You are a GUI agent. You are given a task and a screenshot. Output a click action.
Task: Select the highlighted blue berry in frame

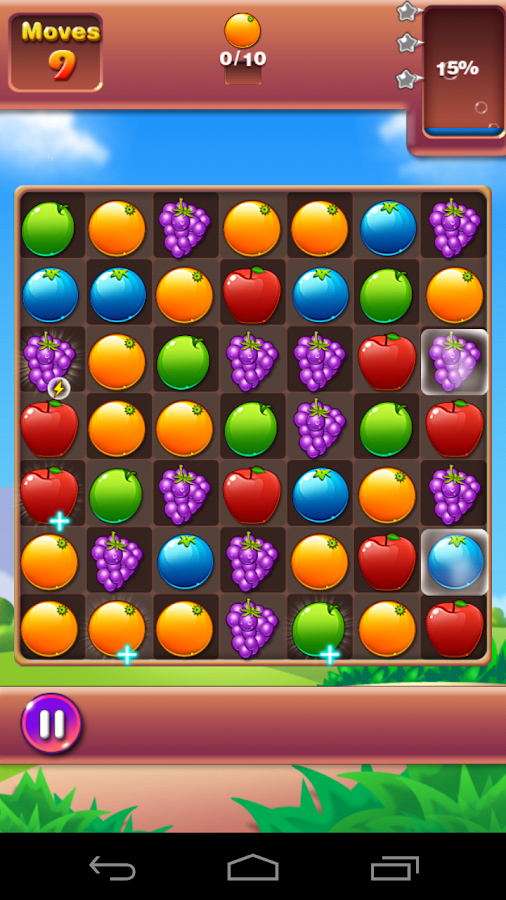[454, 562]
